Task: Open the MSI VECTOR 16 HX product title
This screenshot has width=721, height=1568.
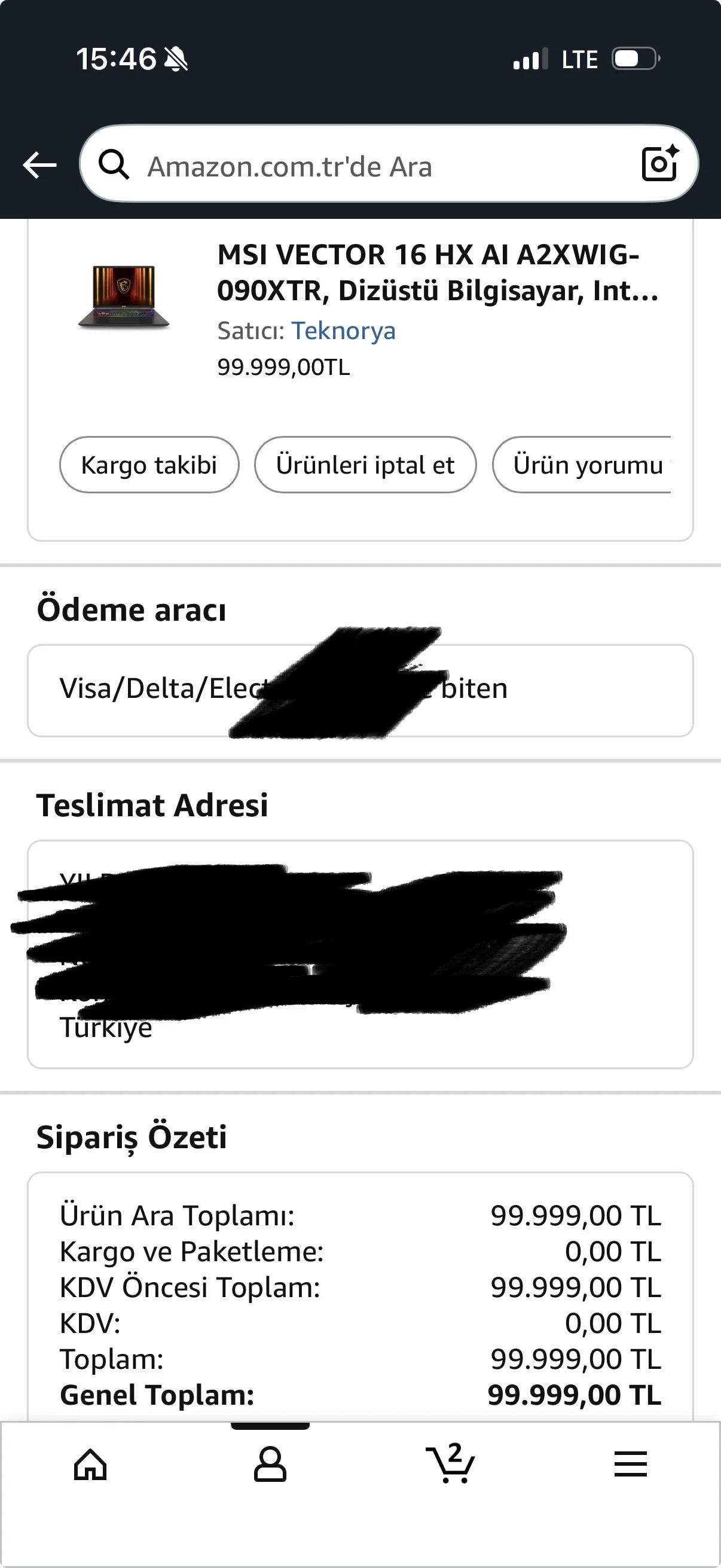Action: point(437,272)
